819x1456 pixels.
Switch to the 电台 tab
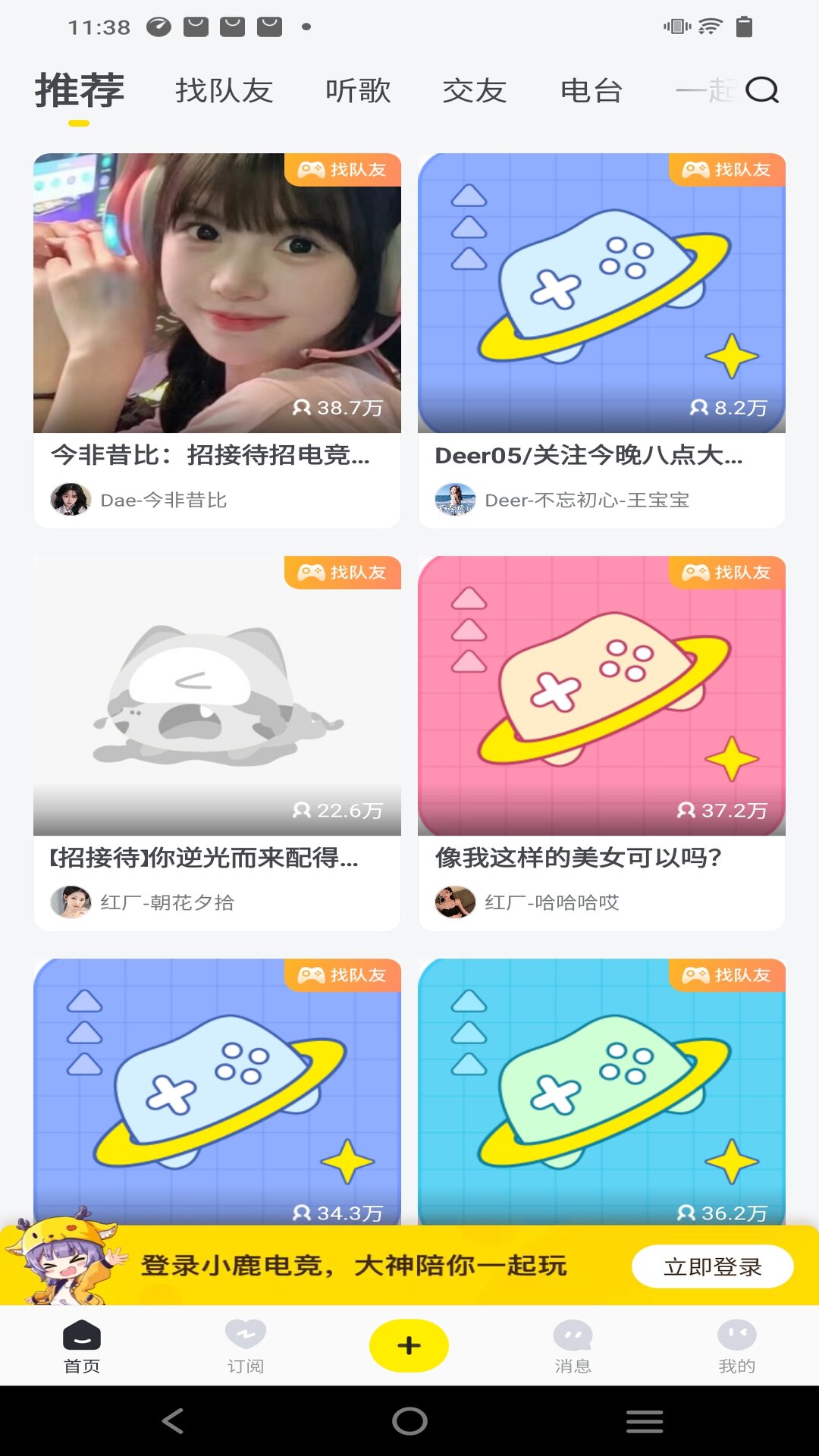pos(591,91)
